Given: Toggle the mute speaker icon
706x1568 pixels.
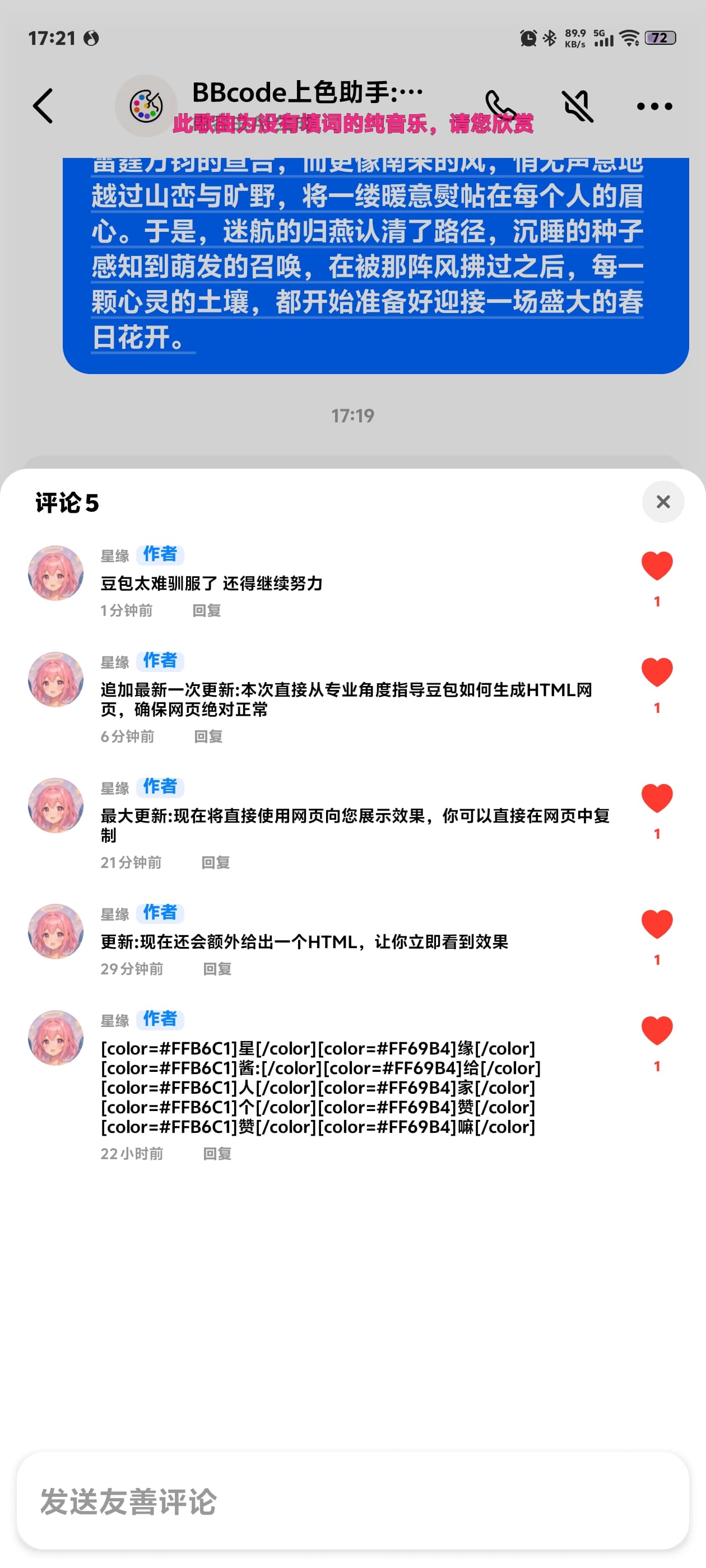Looking at the screenshot, I should pyautogui.click(x=578, y=106).
